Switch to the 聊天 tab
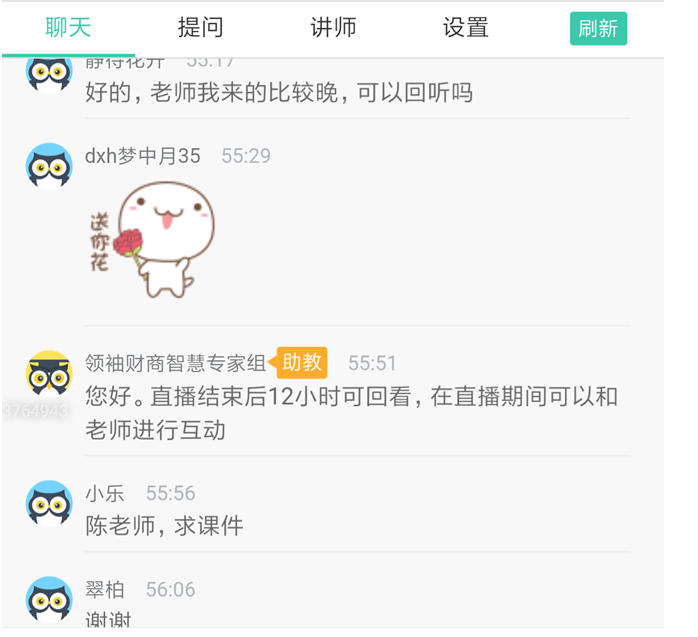Screen dimensions: 698x637 tap(68, 28)
